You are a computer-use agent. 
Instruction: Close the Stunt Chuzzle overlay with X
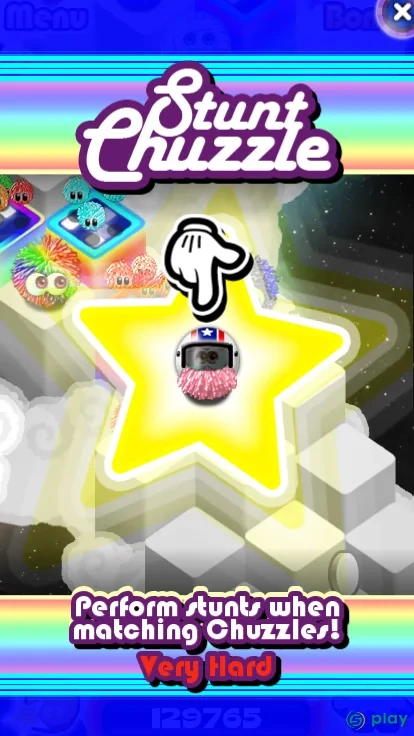tap(402, 12)
